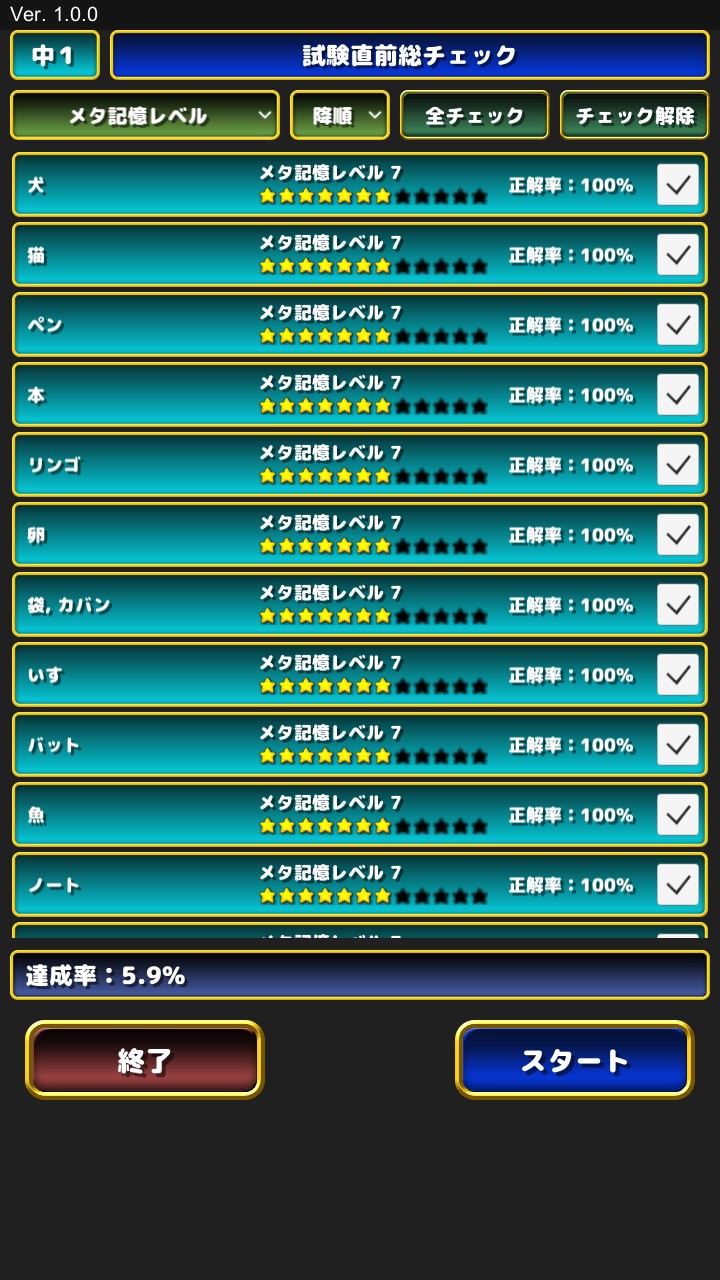720x1280 pixels.
Task: Select 全チェック to check all words
Action: 475,115
